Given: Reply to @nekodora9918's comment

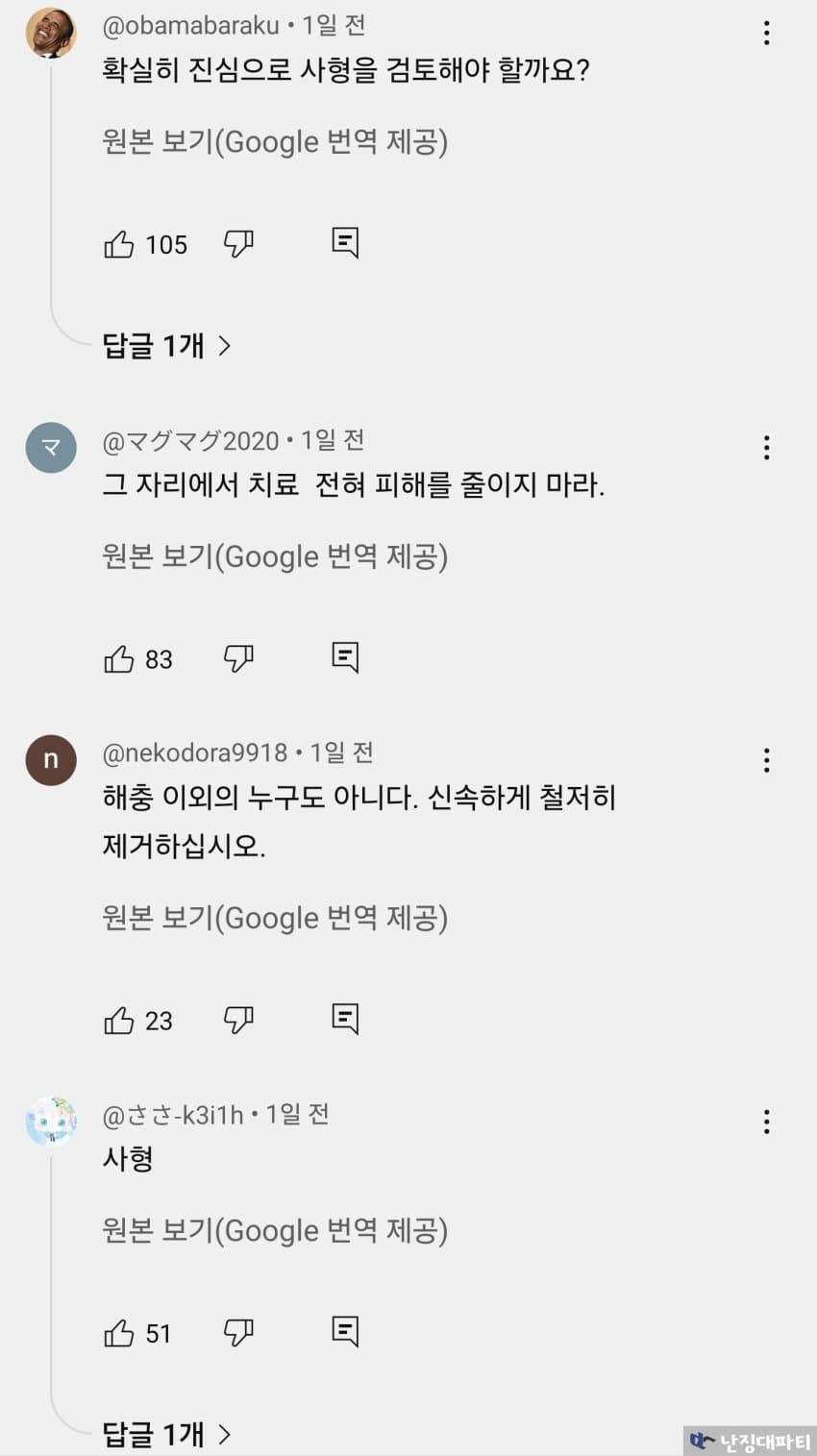Looking at the screenshot, I should pos(345,1018).
